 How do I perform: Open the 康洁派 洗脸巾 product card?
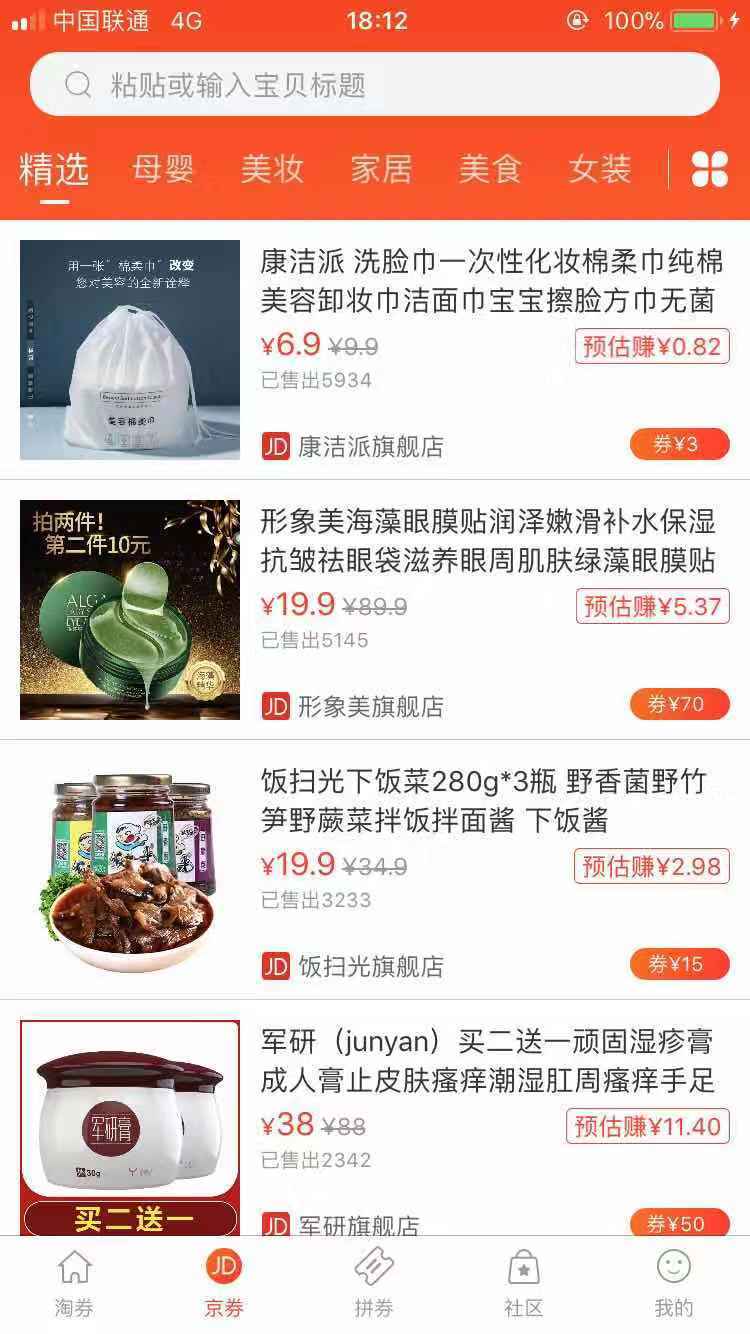(487, 279)
